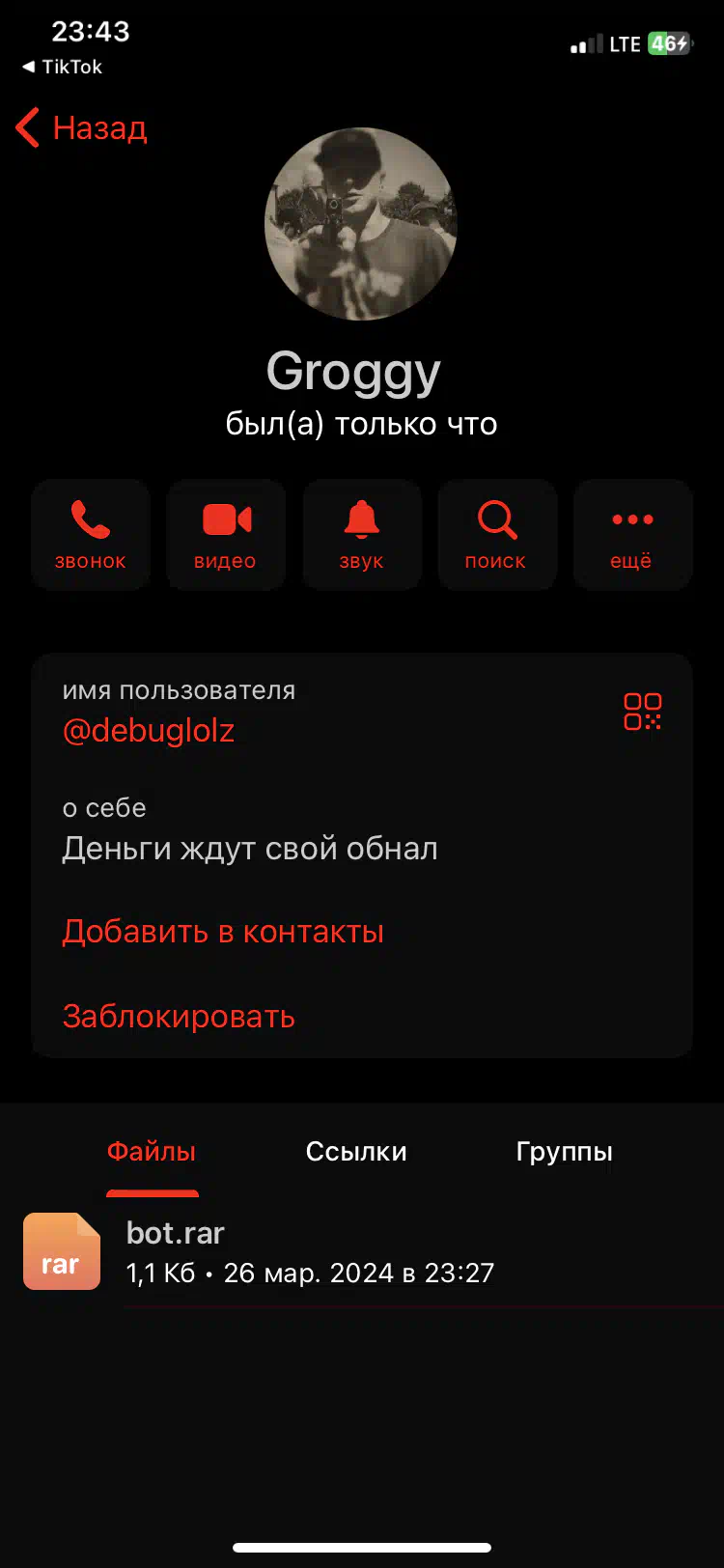
Task: Block the user with Заблокировать
Action: (179, 1017)
